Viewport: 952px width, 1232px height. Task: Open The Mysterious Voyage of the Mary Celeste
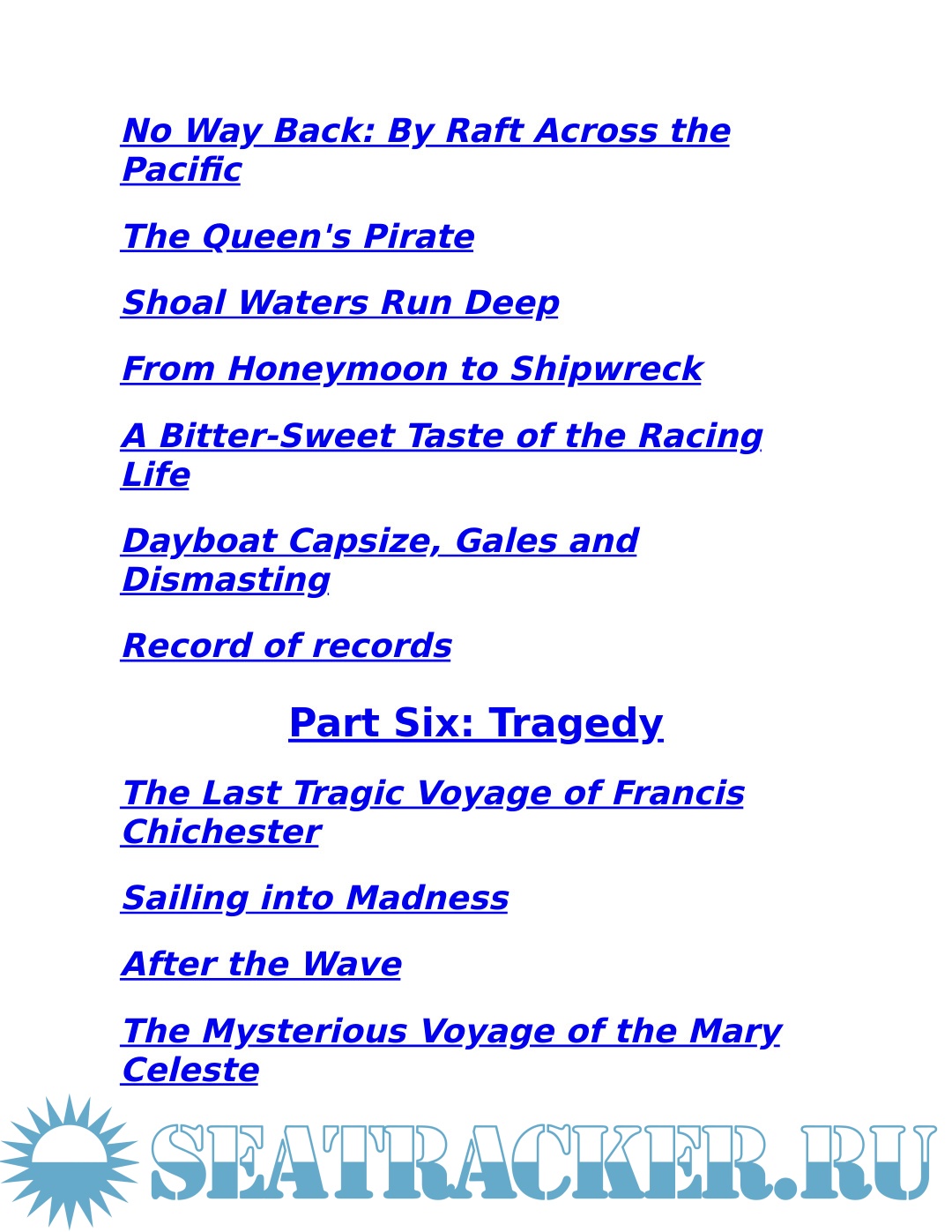[451, 1031]
